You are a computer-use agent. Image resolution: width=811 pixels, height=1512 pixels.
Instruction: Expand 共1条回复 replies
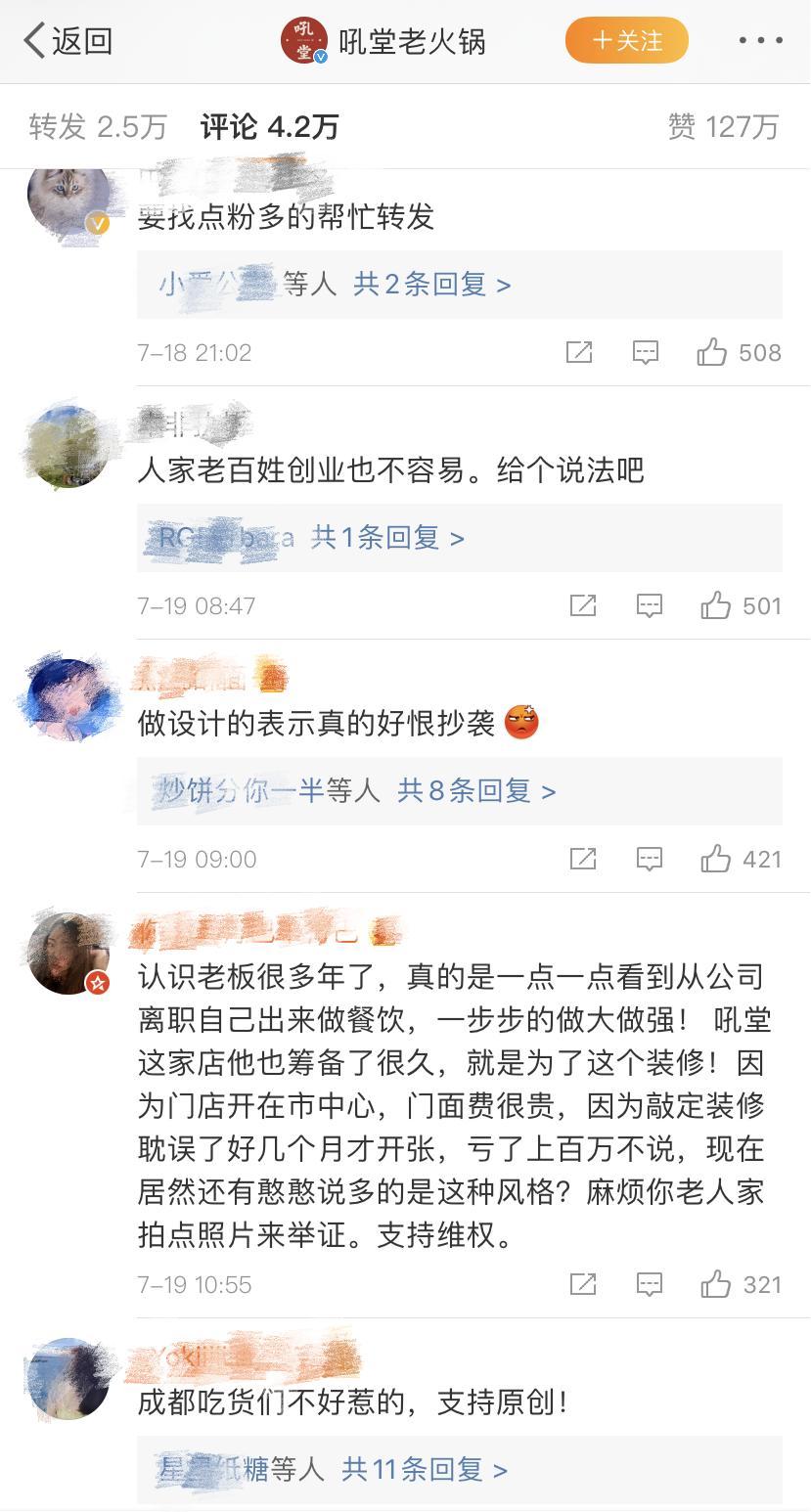[x=387, y=538]
